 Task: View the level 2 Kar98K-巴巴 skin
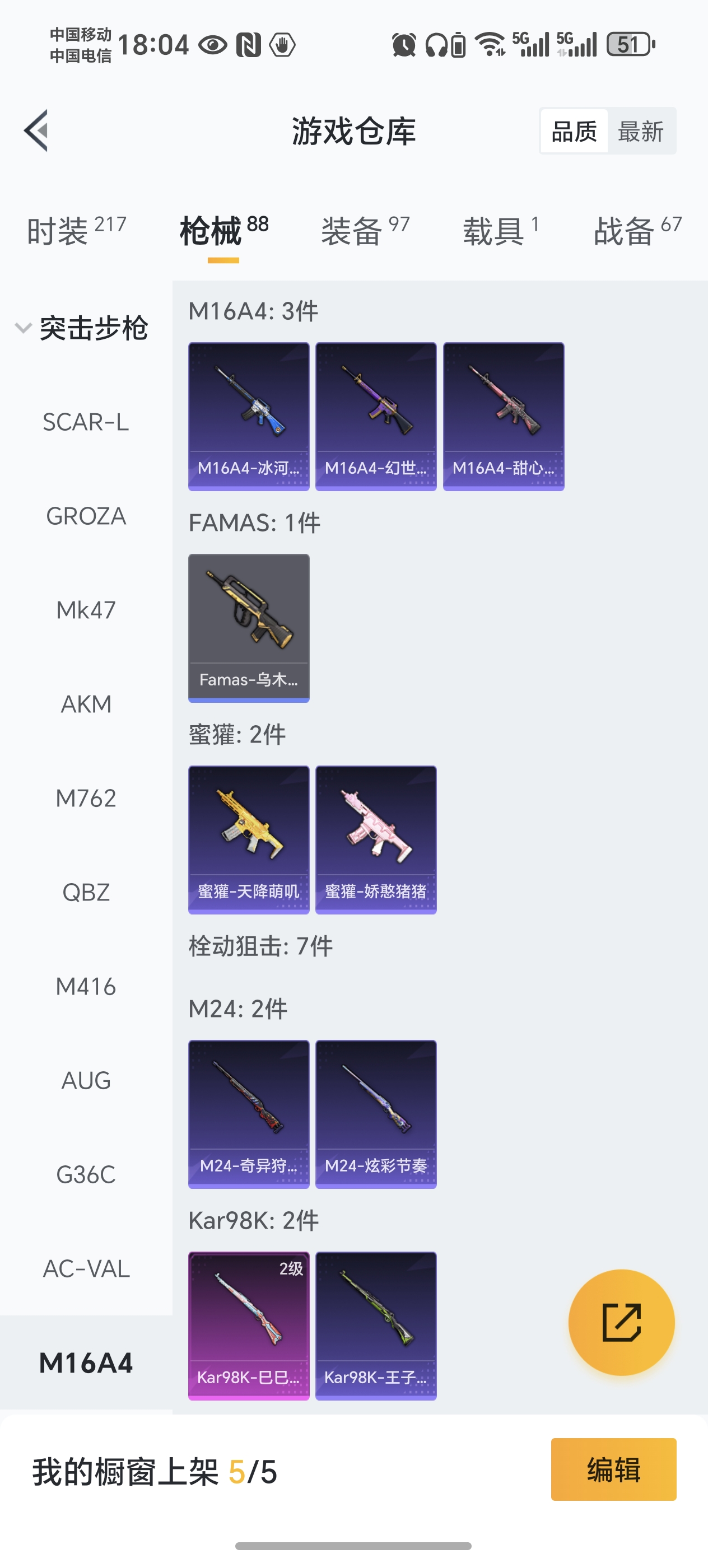pyautogui.click(x=248, y=1325)
